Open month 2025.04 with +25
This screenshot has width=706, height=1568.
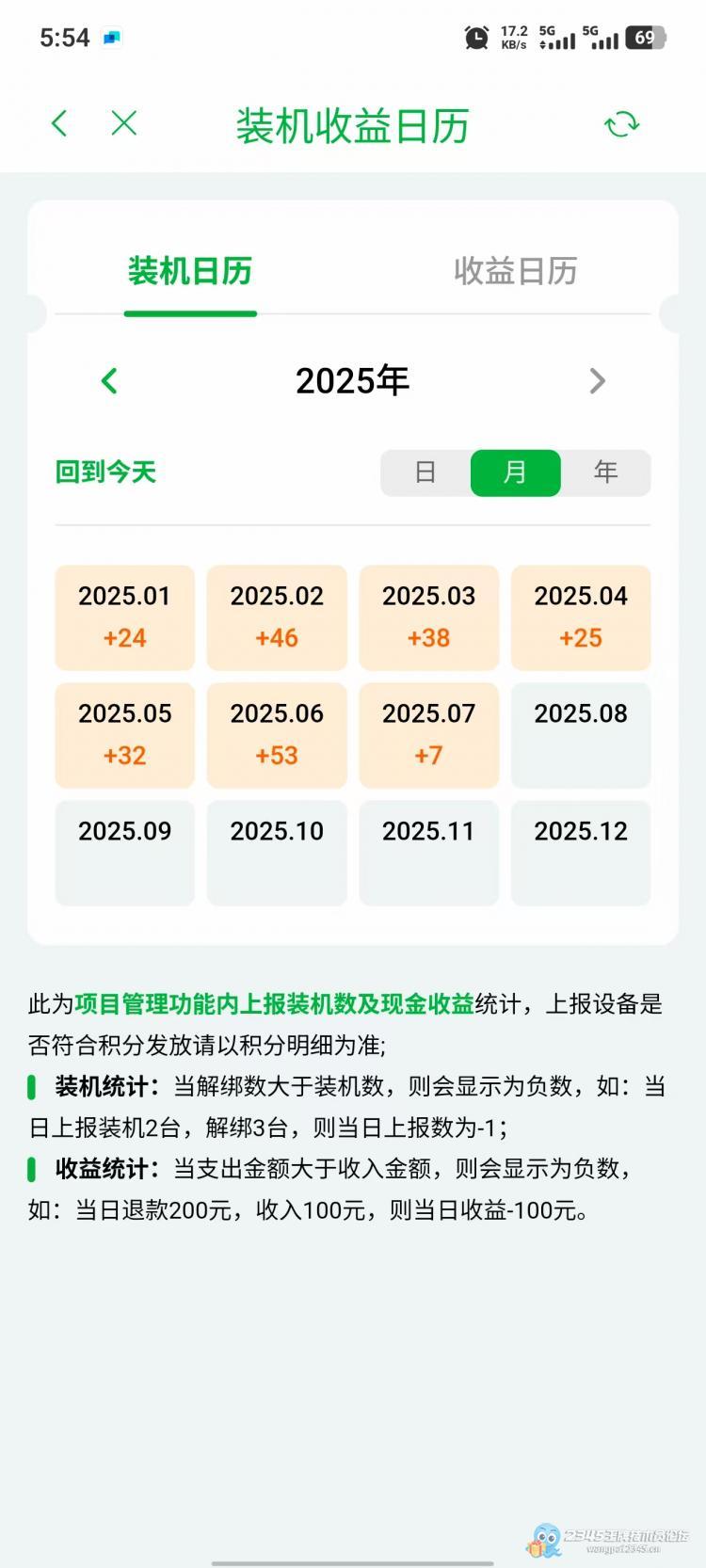[x=581, y=617]
